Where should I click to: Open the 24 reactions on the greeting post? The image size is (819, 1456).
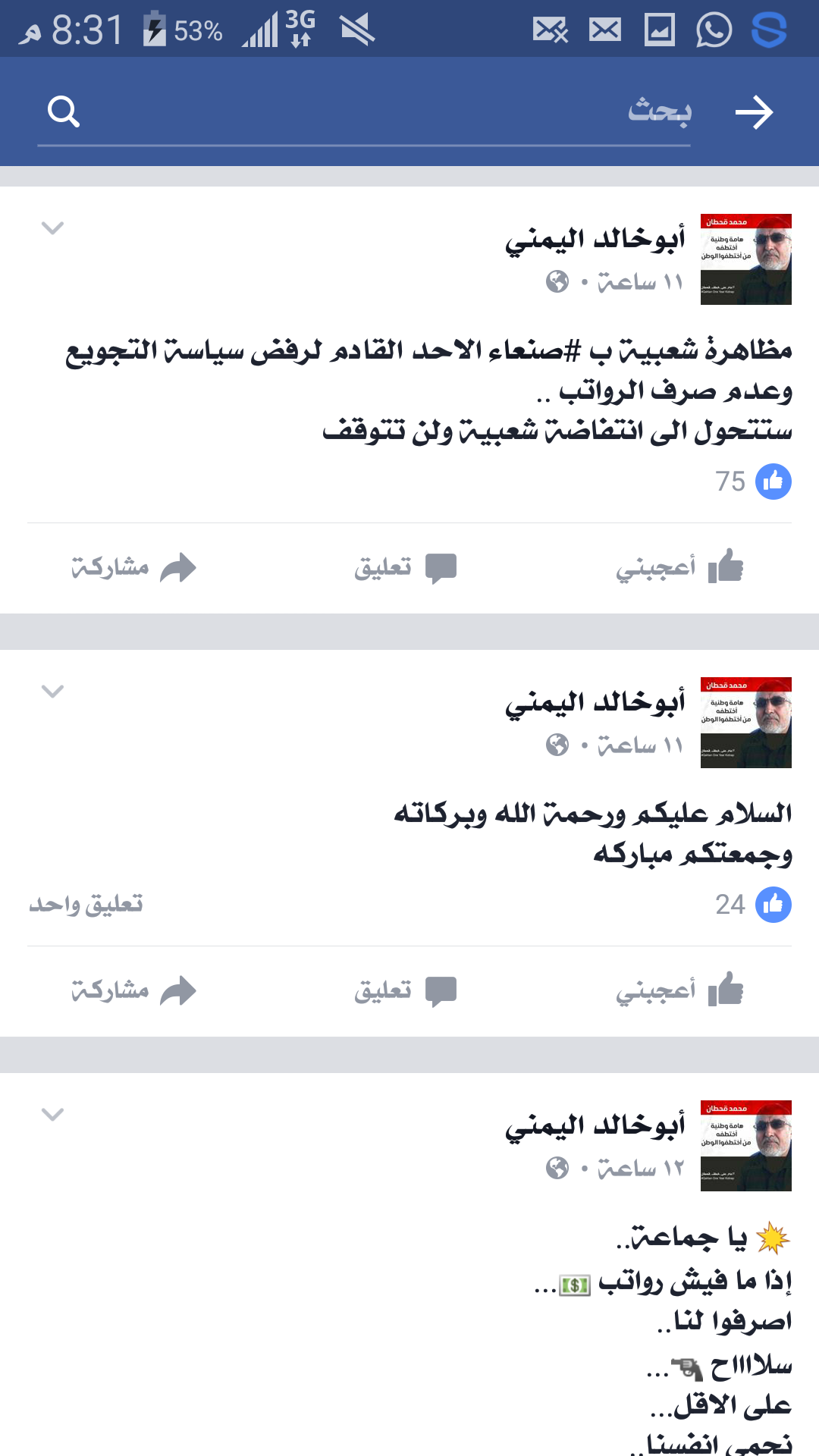pyautogui.click(x=752, y=905)
